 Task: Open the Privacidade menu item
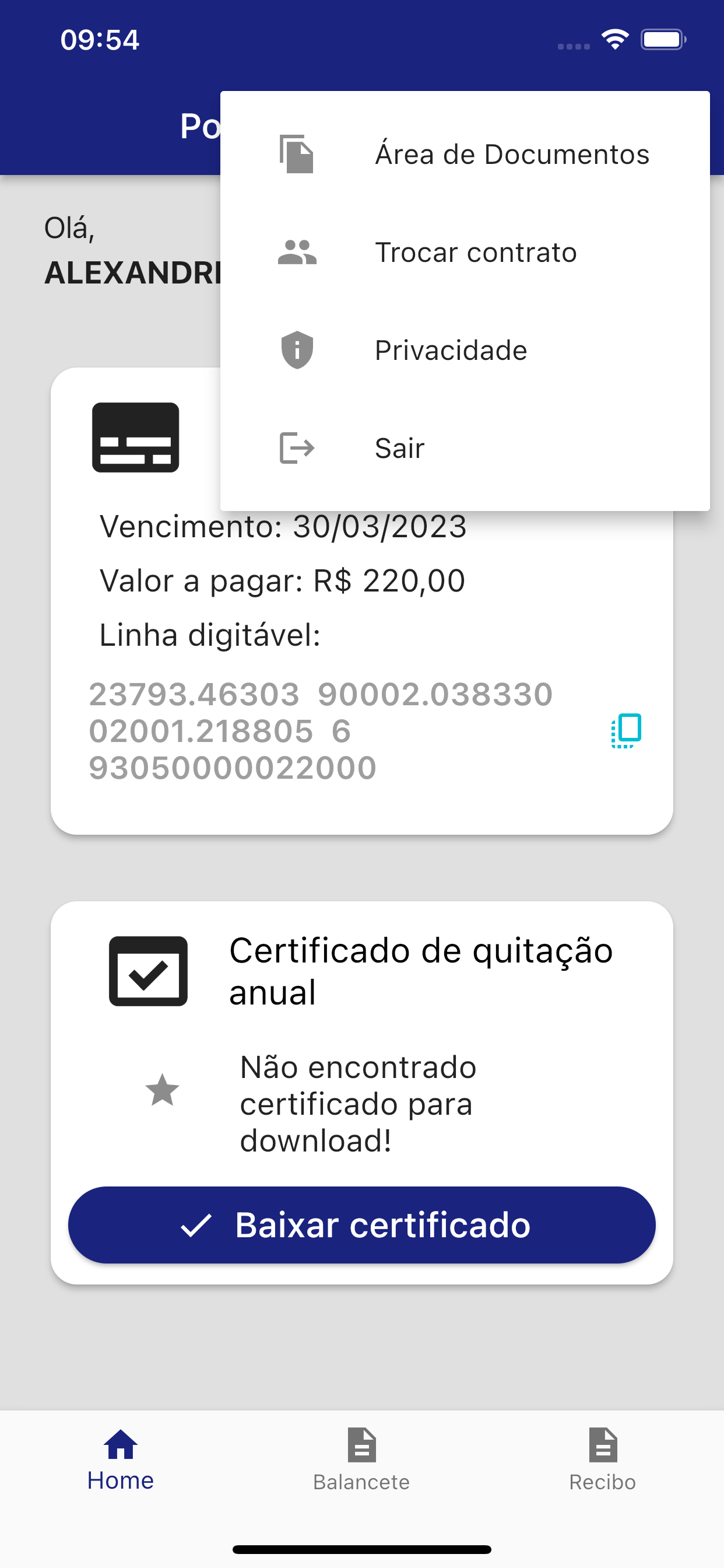(465, 350)
